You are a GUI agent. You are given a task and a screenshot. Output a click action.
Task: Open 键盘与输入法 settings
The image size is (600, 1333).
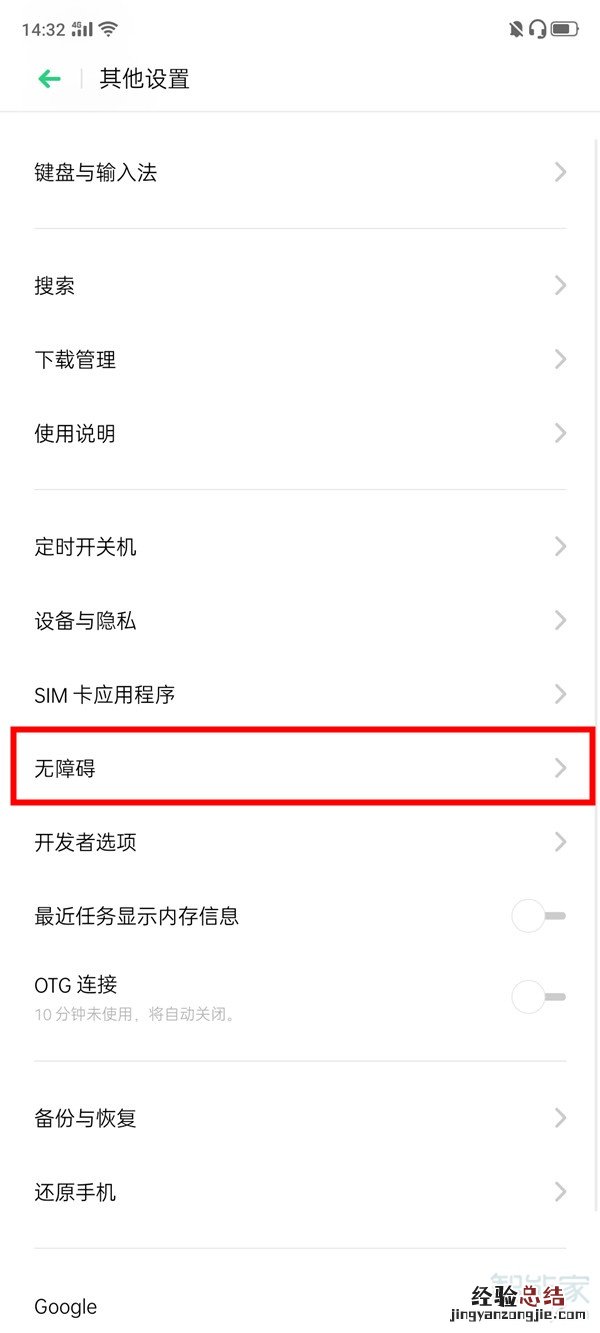(x=300, y=173)
